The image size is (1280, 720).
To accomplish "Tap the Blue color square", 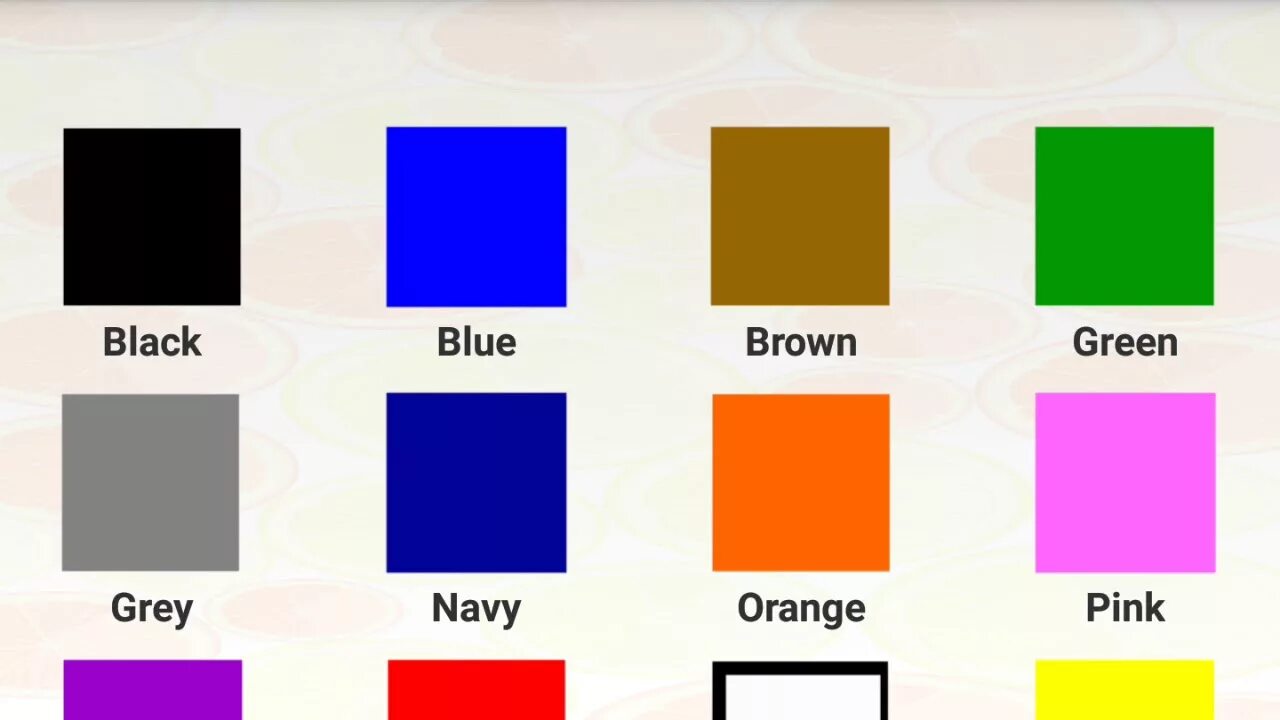I will coord(476,216).
